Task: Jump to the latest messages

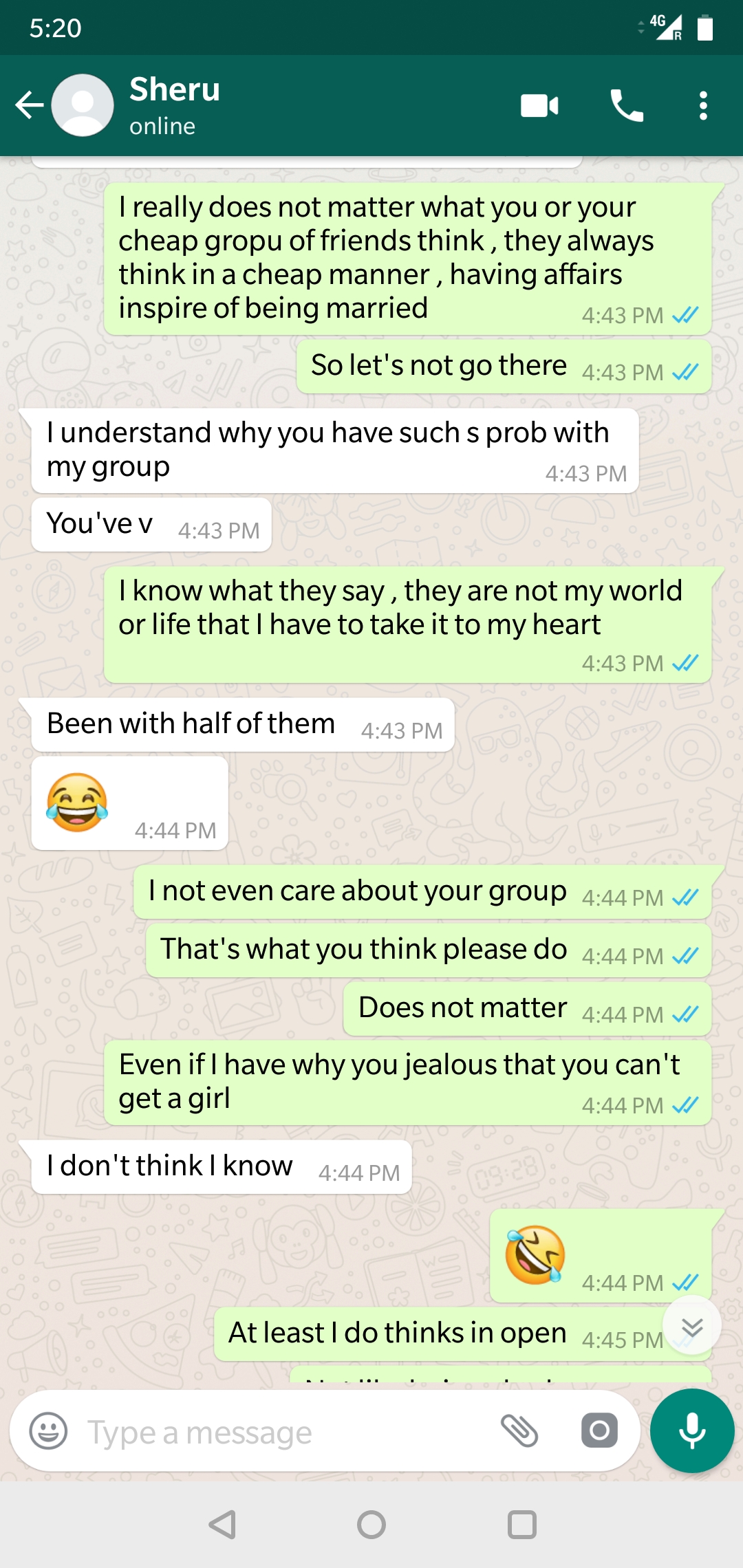Action: click(x=692, y=1327)
